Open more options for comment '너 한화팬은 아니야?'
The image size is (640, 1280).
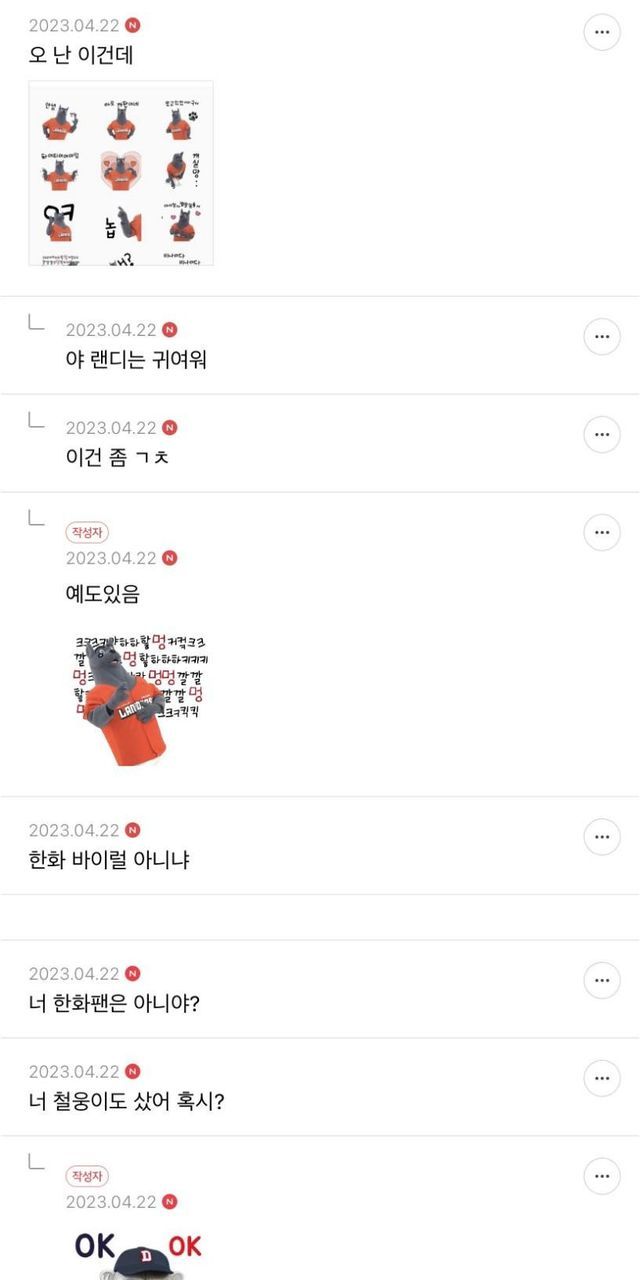coord(601,981)
